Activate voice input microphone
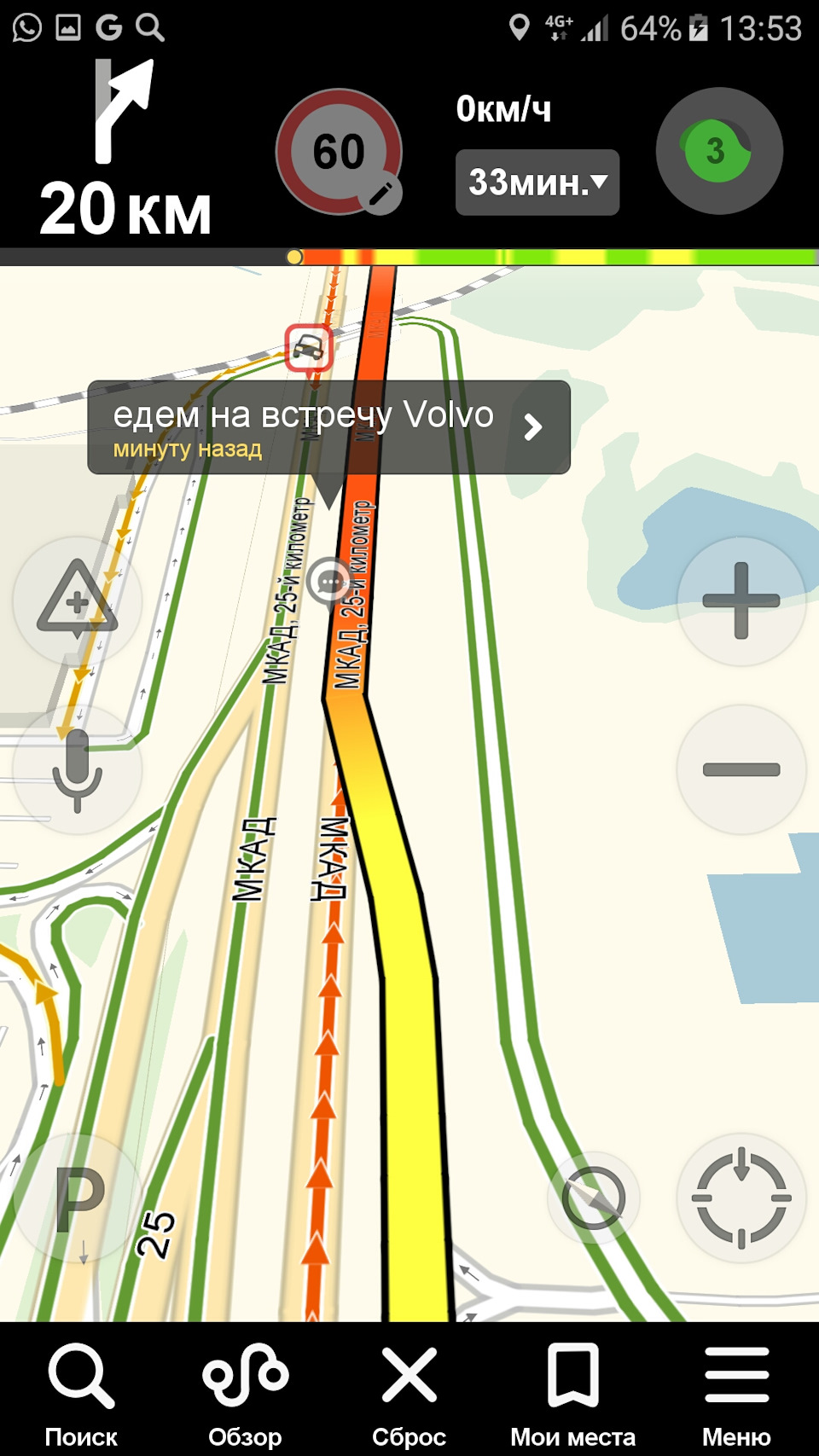The image size is (819, 1456). (x=78, y=769)
